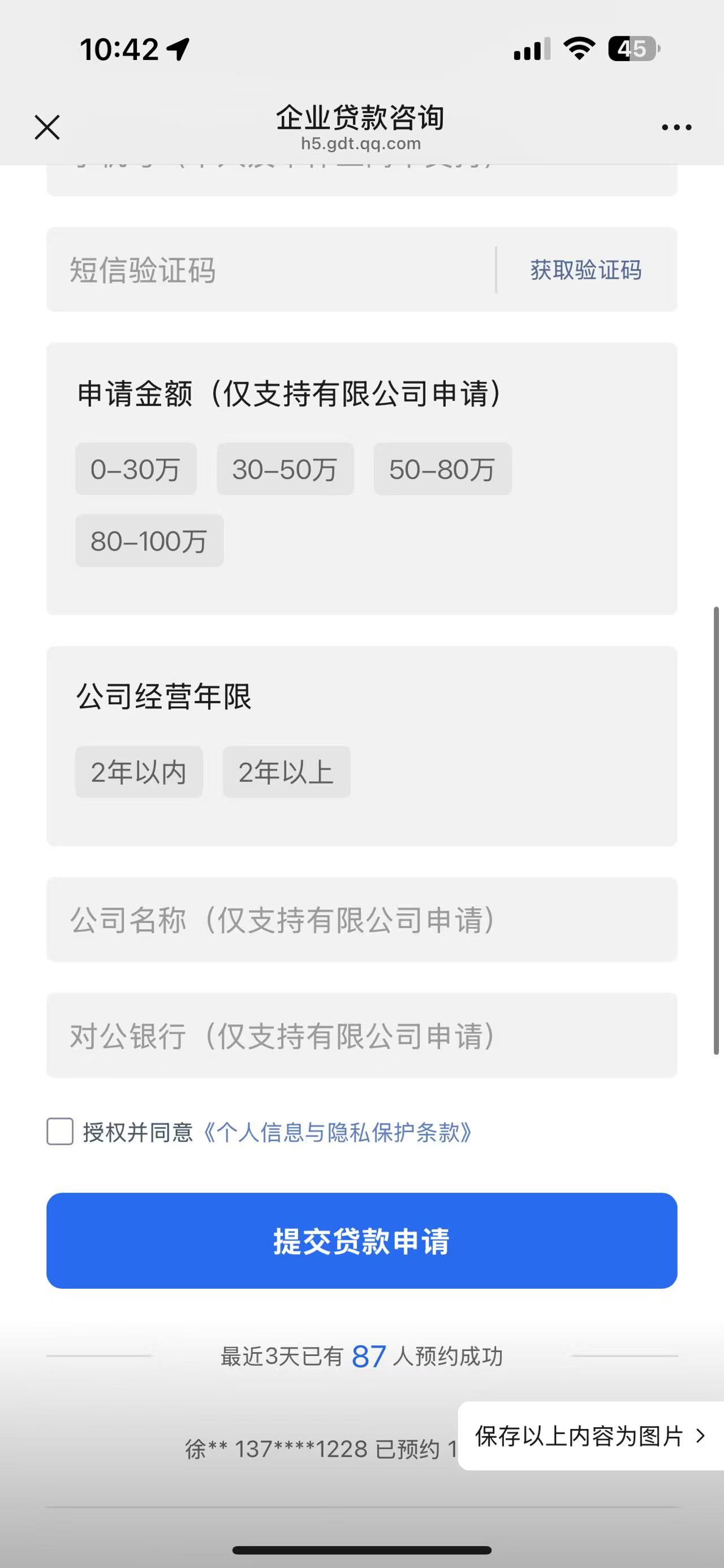Select 2年以上 operating years
724x1568 pixels.
286,772
